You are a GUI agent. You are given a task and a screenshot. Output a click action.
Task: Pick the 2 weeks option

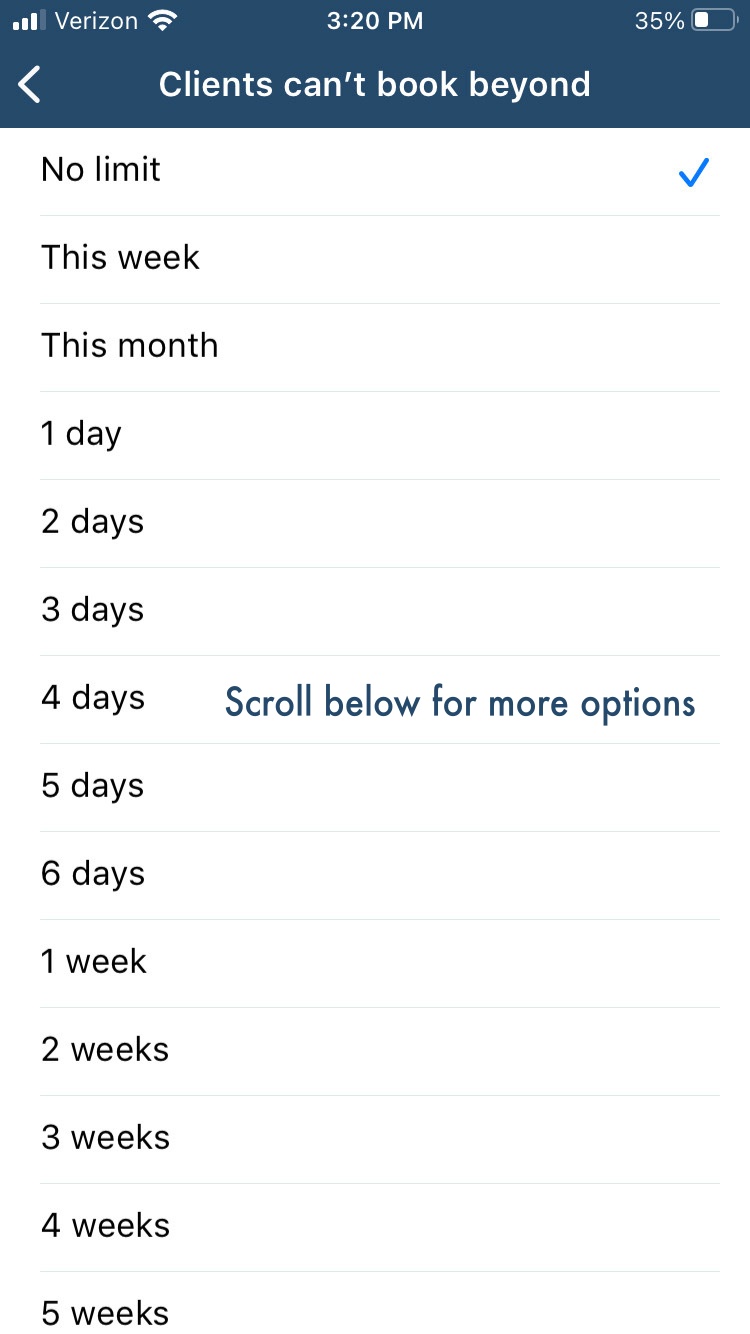click(x=375, y=1051)
